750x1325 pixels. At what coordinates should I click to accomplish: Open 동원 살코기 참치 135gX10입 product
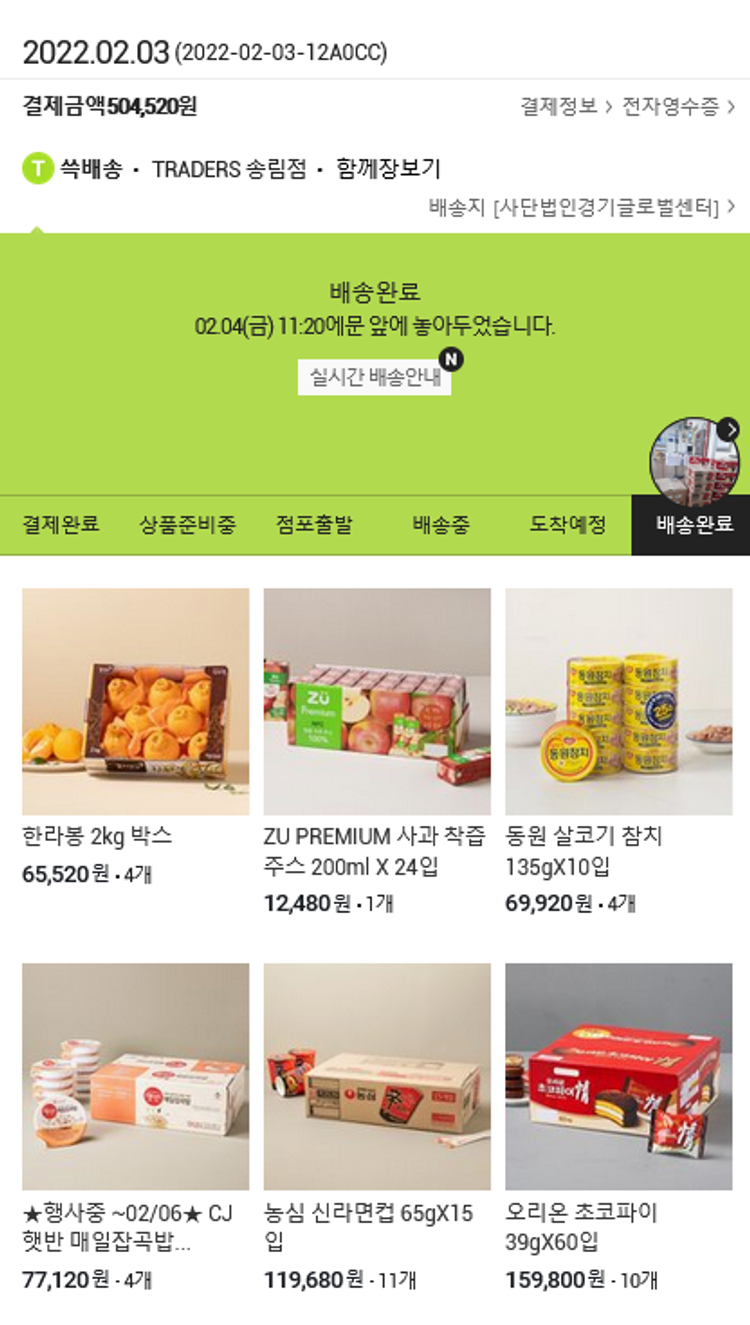pos(618,701)
